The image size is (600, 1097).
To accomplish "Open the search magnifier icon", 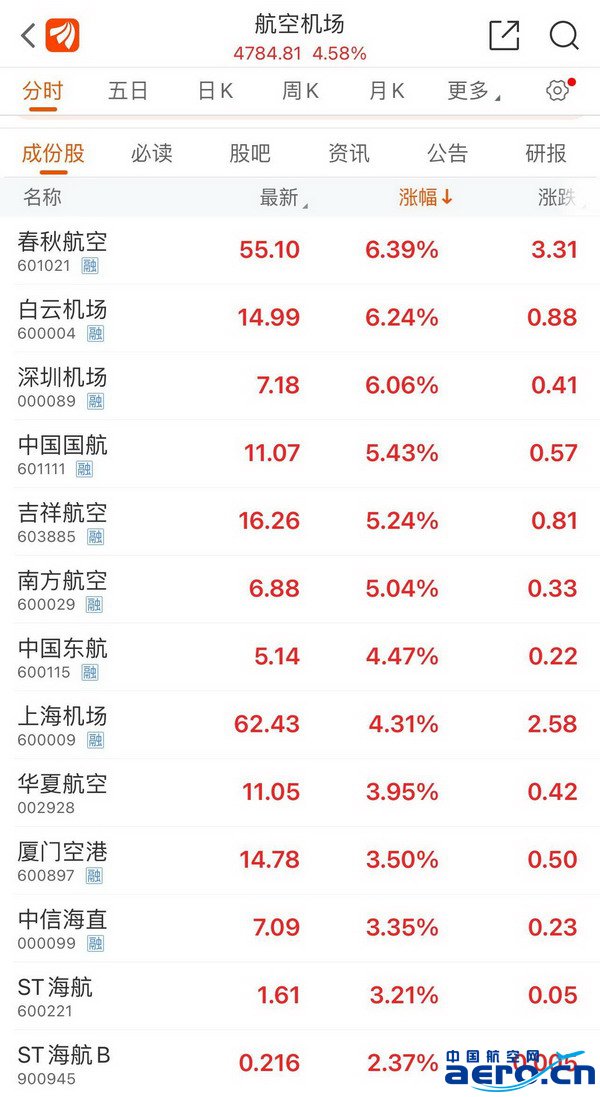I will tap(564, 35).
